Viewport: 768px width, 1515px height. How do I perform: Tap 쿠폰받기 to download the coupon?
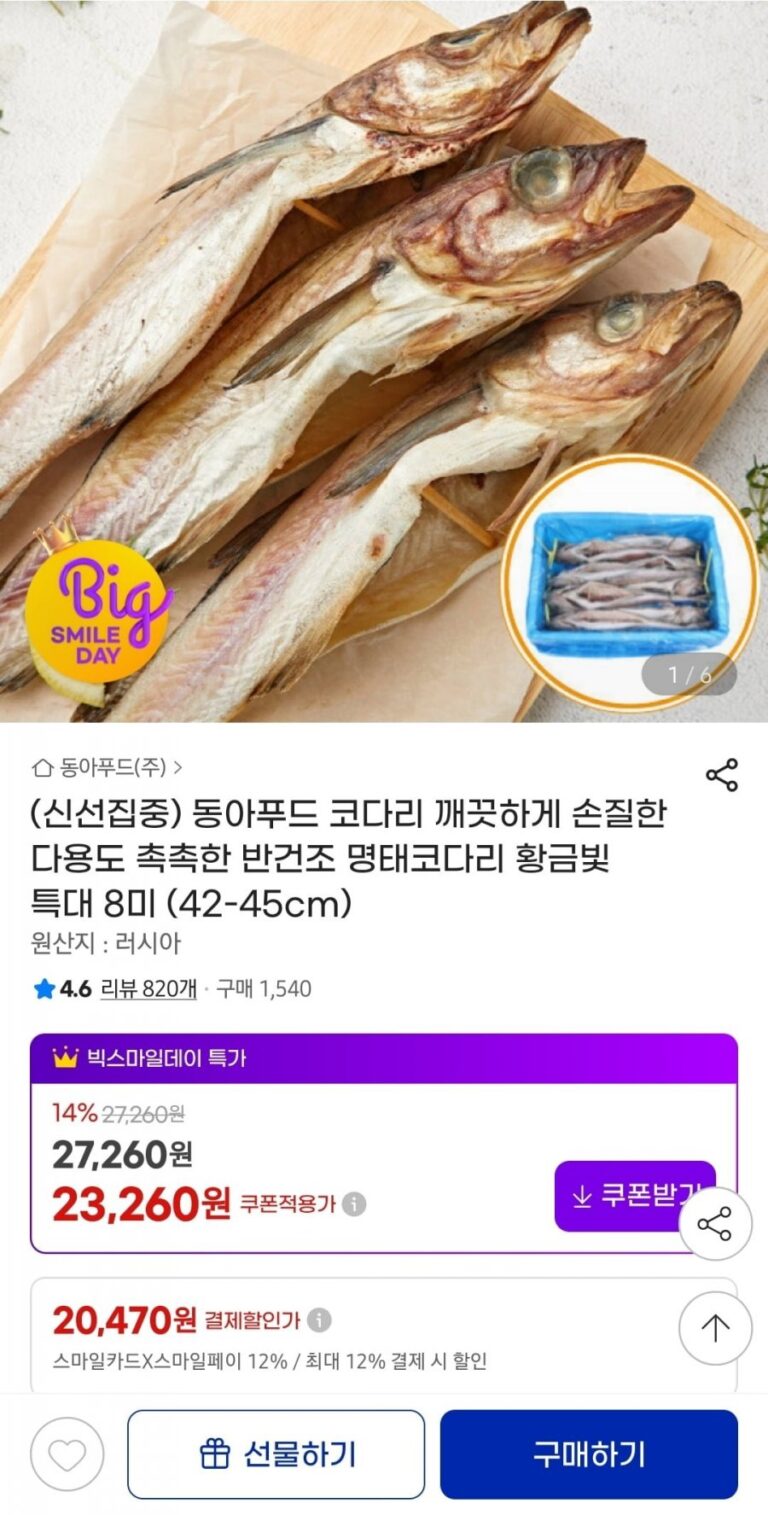pyautogui.click(x=635, y=1196)
